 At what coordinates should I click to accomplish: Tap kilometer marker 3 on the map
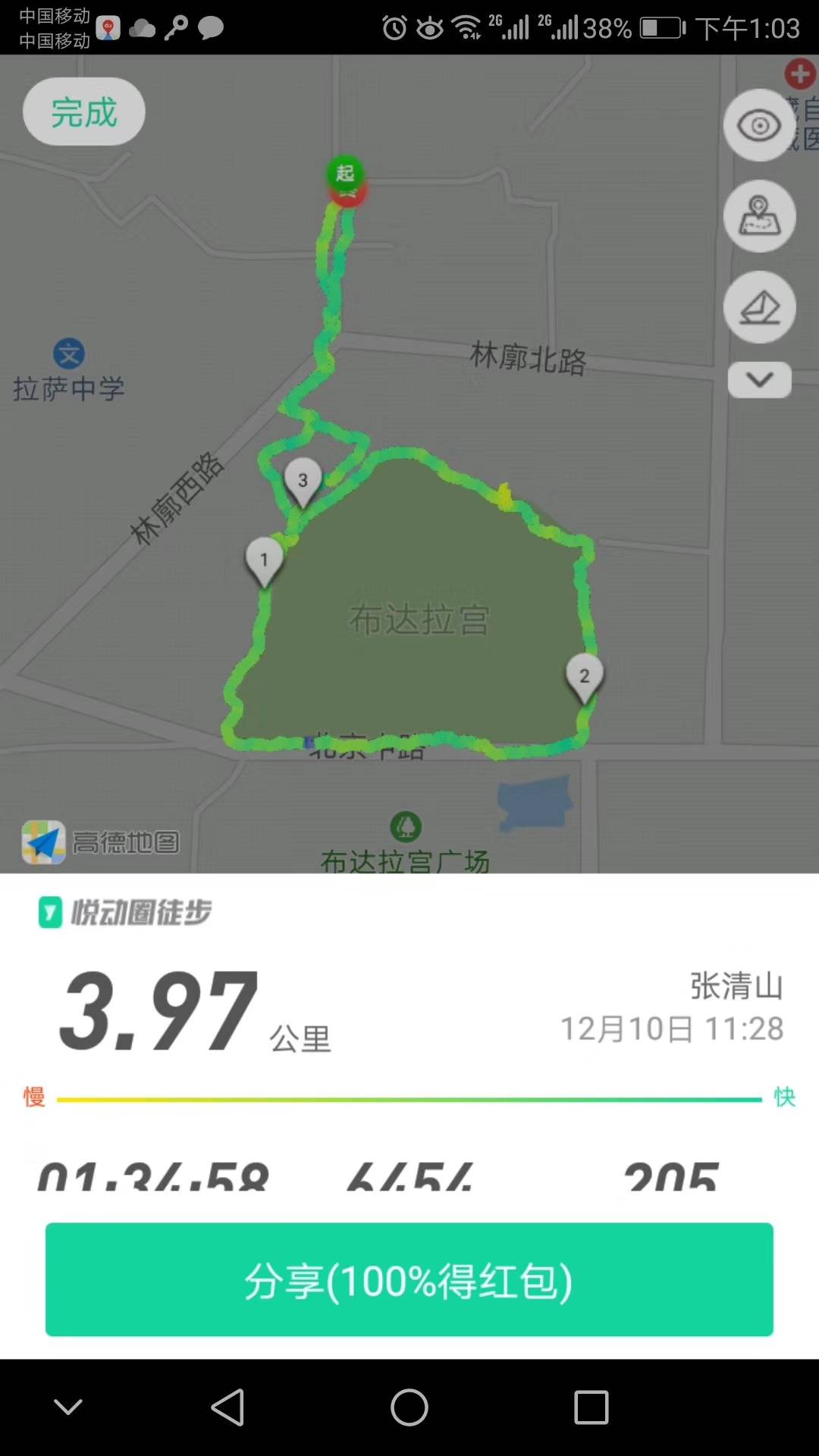pyautogui.click(x=303, y=478)
